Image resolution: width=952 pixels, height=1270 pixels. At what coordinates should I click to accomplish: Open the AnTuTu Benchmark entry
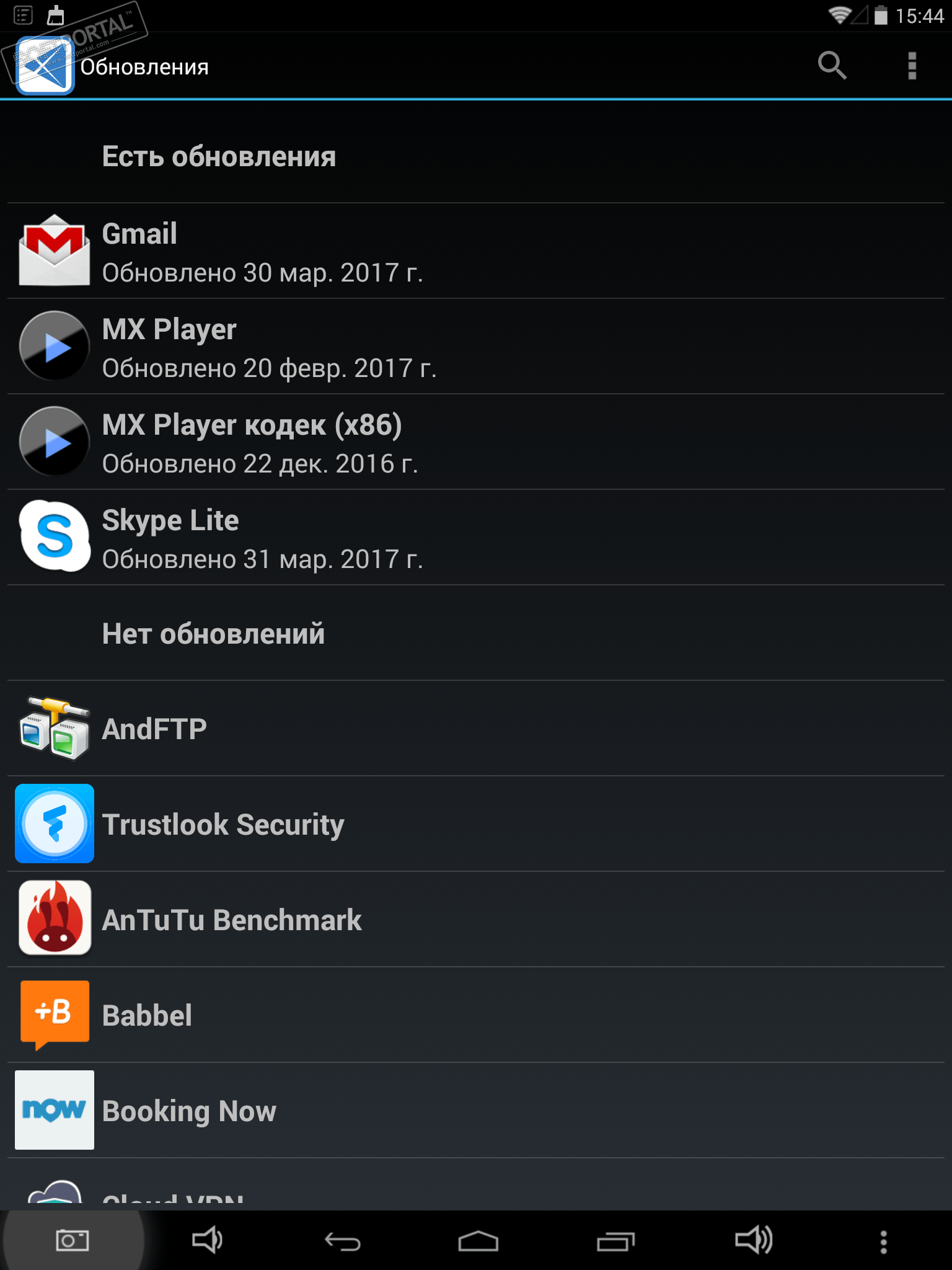(476, 920)
